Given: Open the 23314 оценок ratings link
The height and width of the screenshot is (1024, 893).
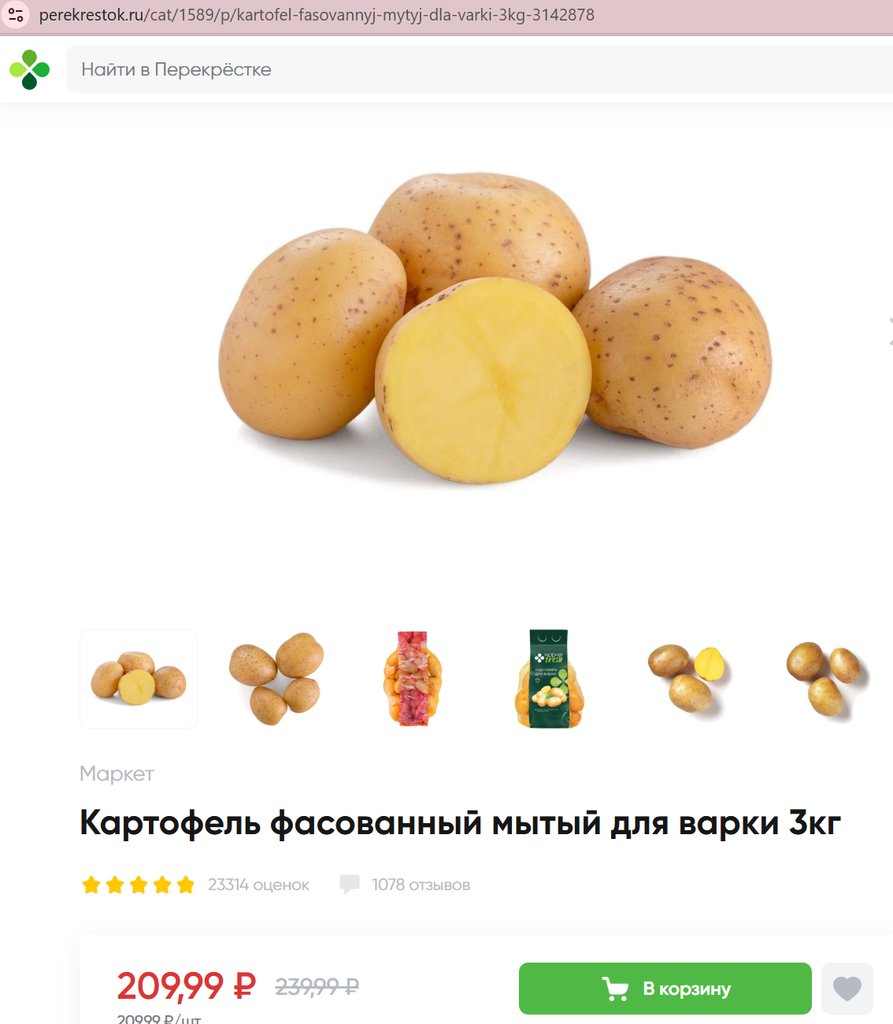Looking at the screenshot, I should (258, 885).
